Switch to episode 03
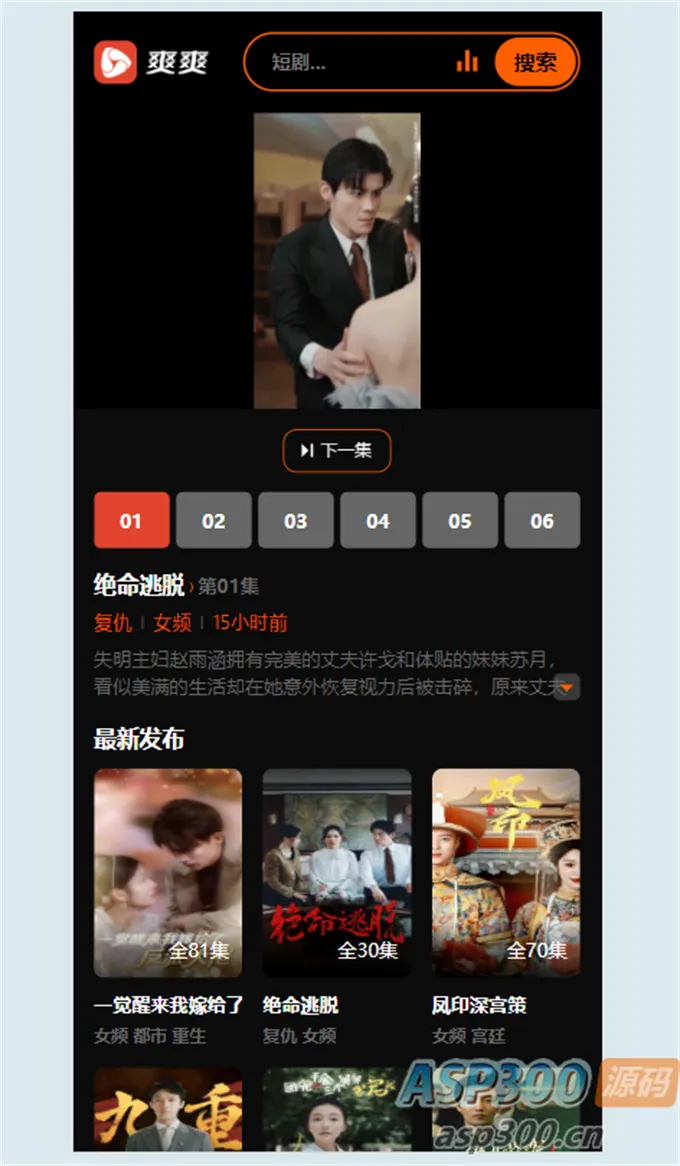680x1166 pixels. [x=295, y=520]
